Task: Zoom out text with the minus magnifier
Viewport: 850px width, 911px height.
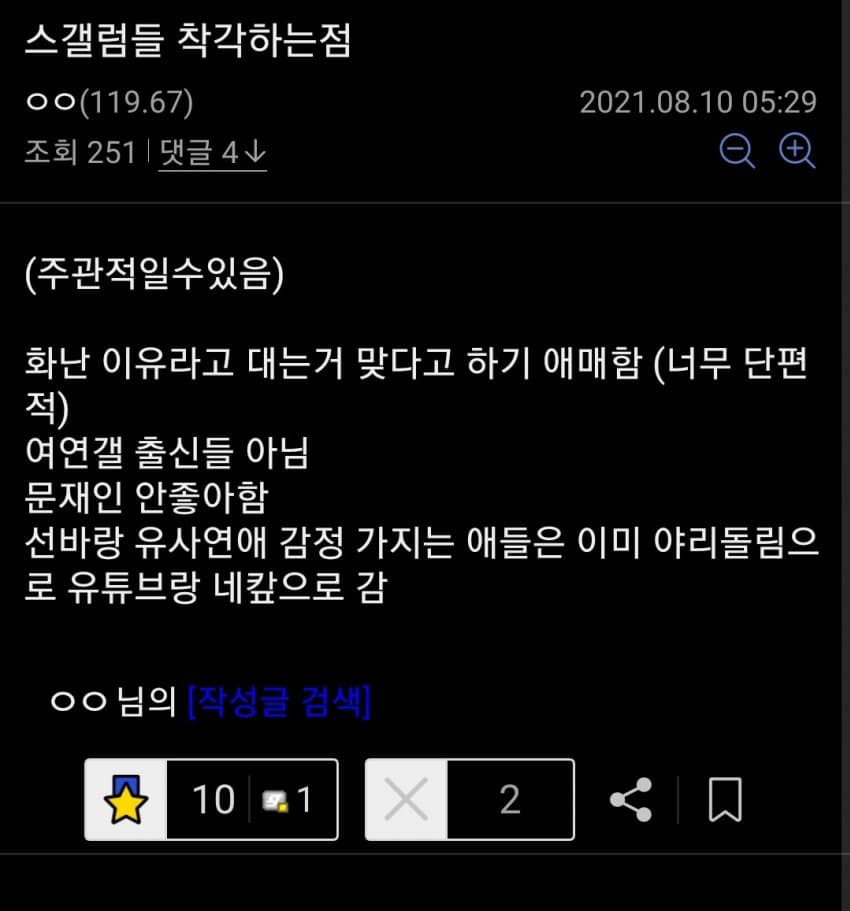Action: click(x=737, y=152)
